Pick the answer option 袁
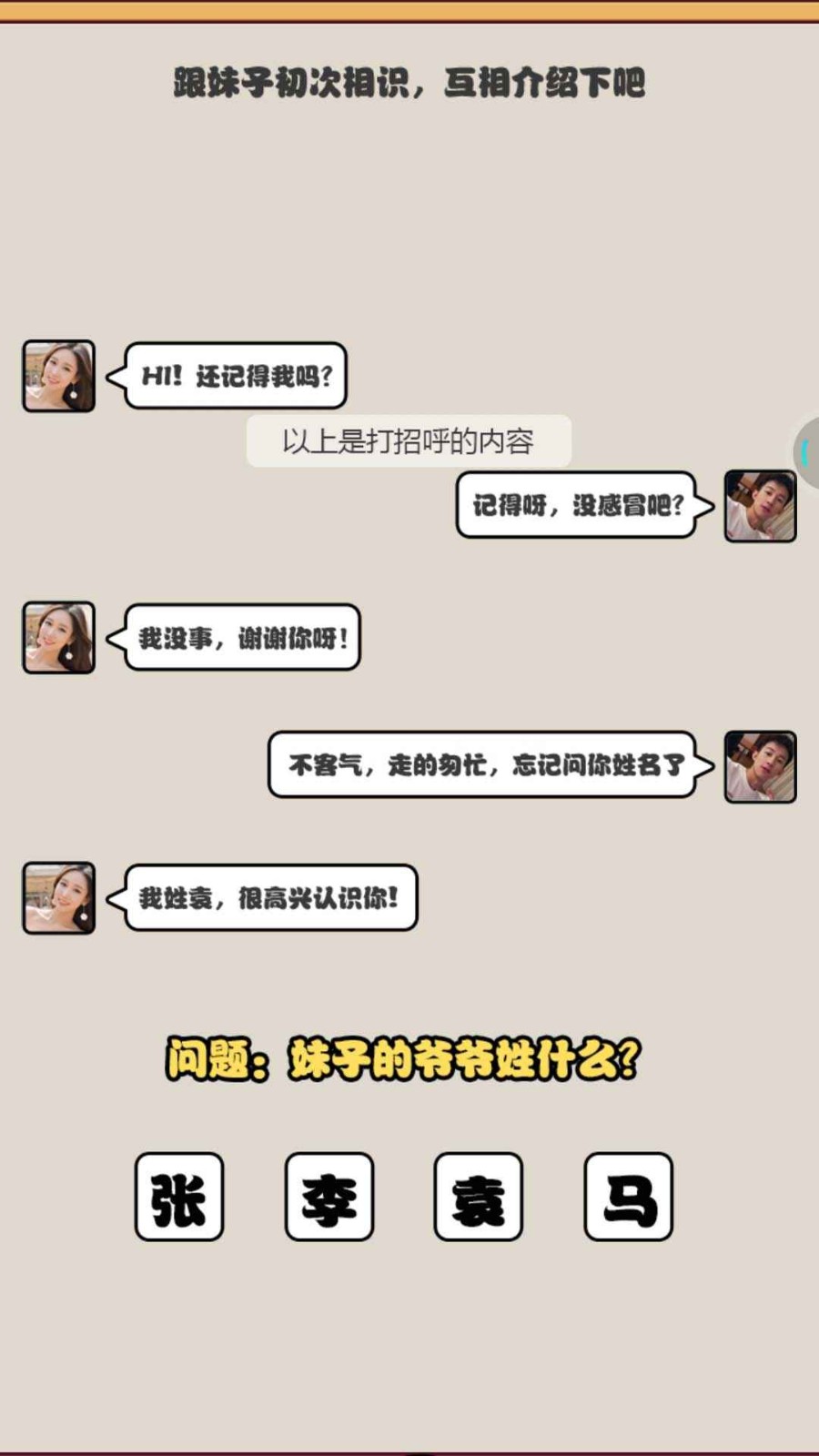 (x=479, y=1197)
